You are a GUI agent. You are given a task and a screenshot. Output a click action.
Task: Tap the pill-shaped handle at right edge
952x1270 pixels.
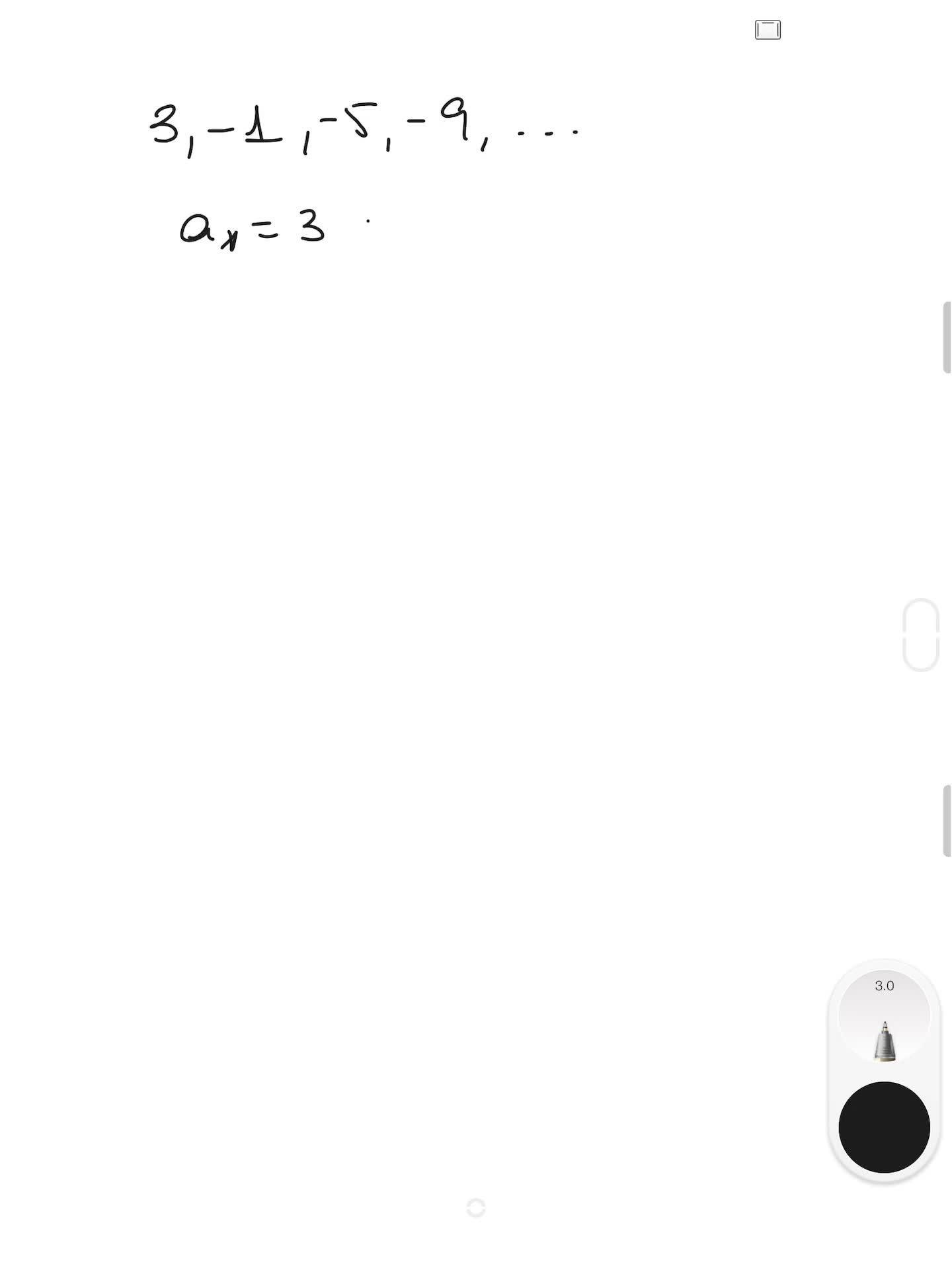921,635
